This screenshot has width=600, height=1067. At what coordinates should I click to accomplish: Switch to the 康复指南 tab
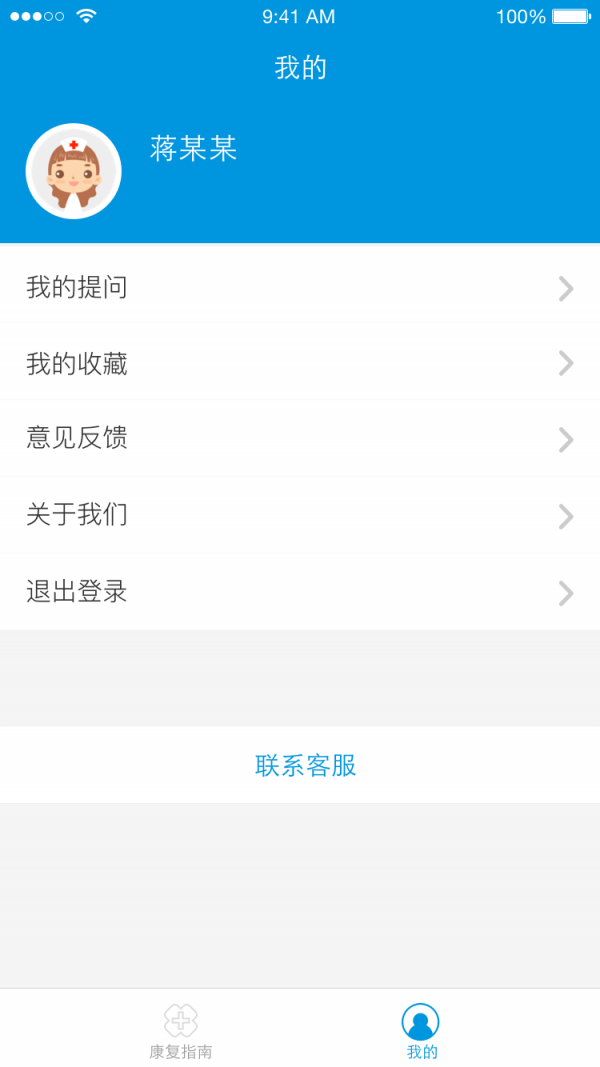(181, 1031)
